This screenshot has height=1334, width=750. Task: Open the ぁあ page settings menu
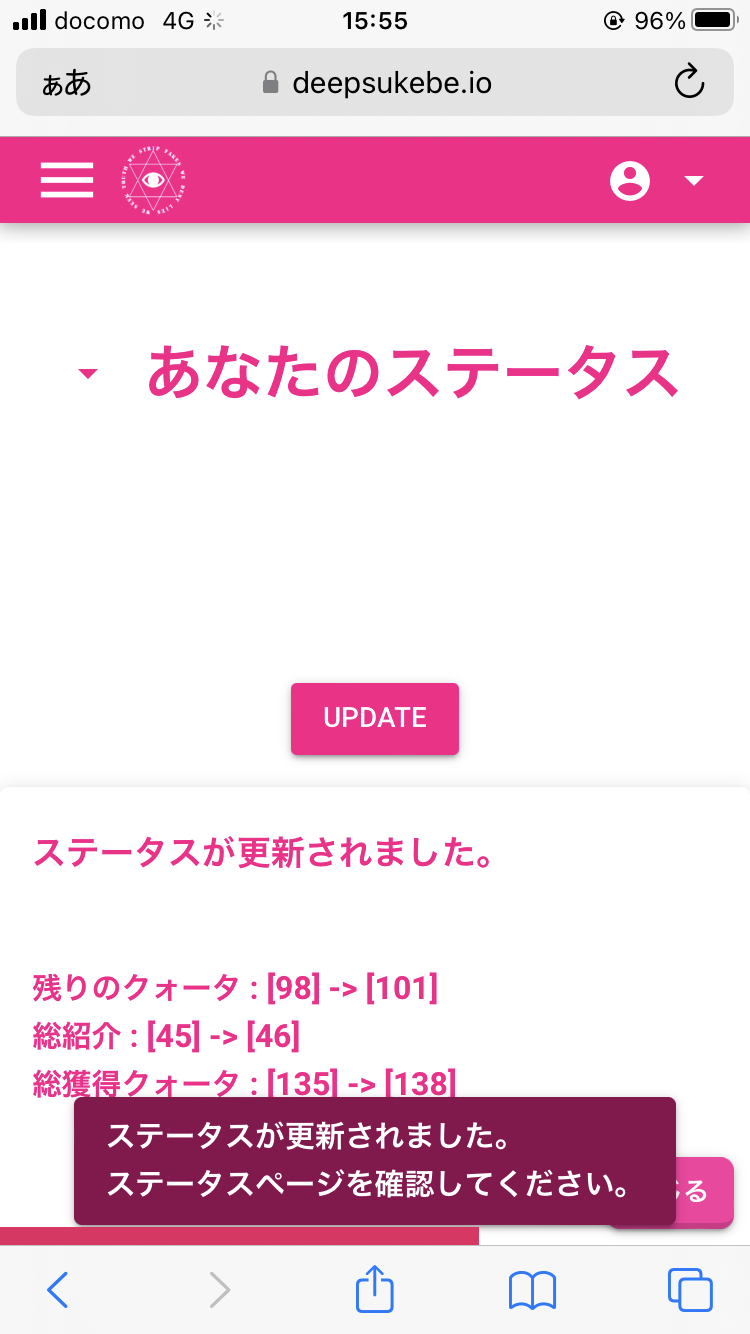(65, 82)
